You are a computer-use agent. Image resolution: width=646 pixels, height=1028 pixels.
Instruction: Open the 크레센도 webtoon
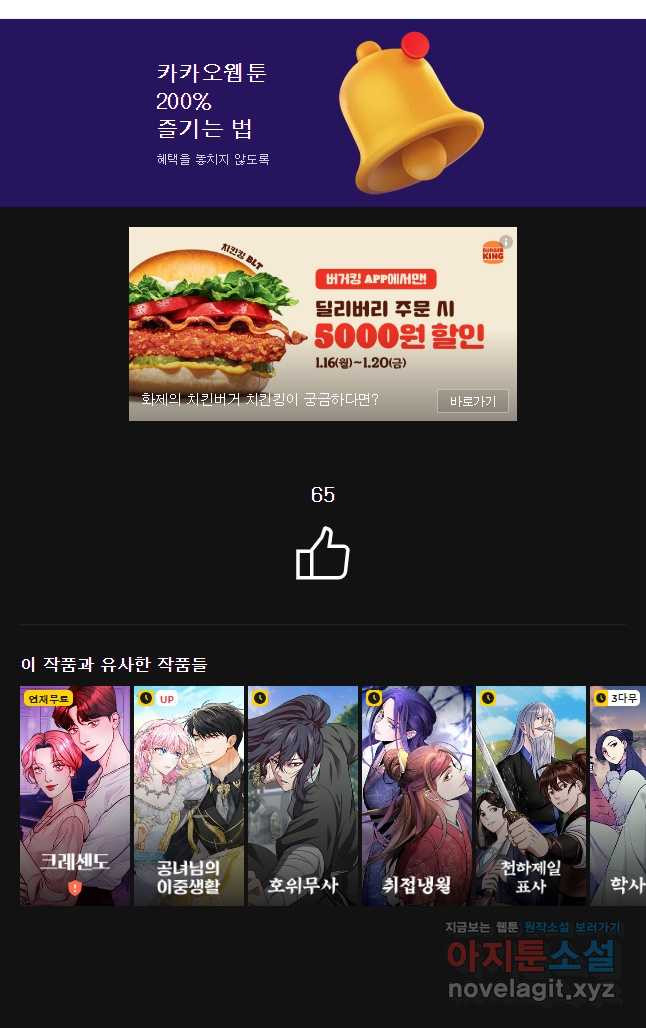click(75, 795)
